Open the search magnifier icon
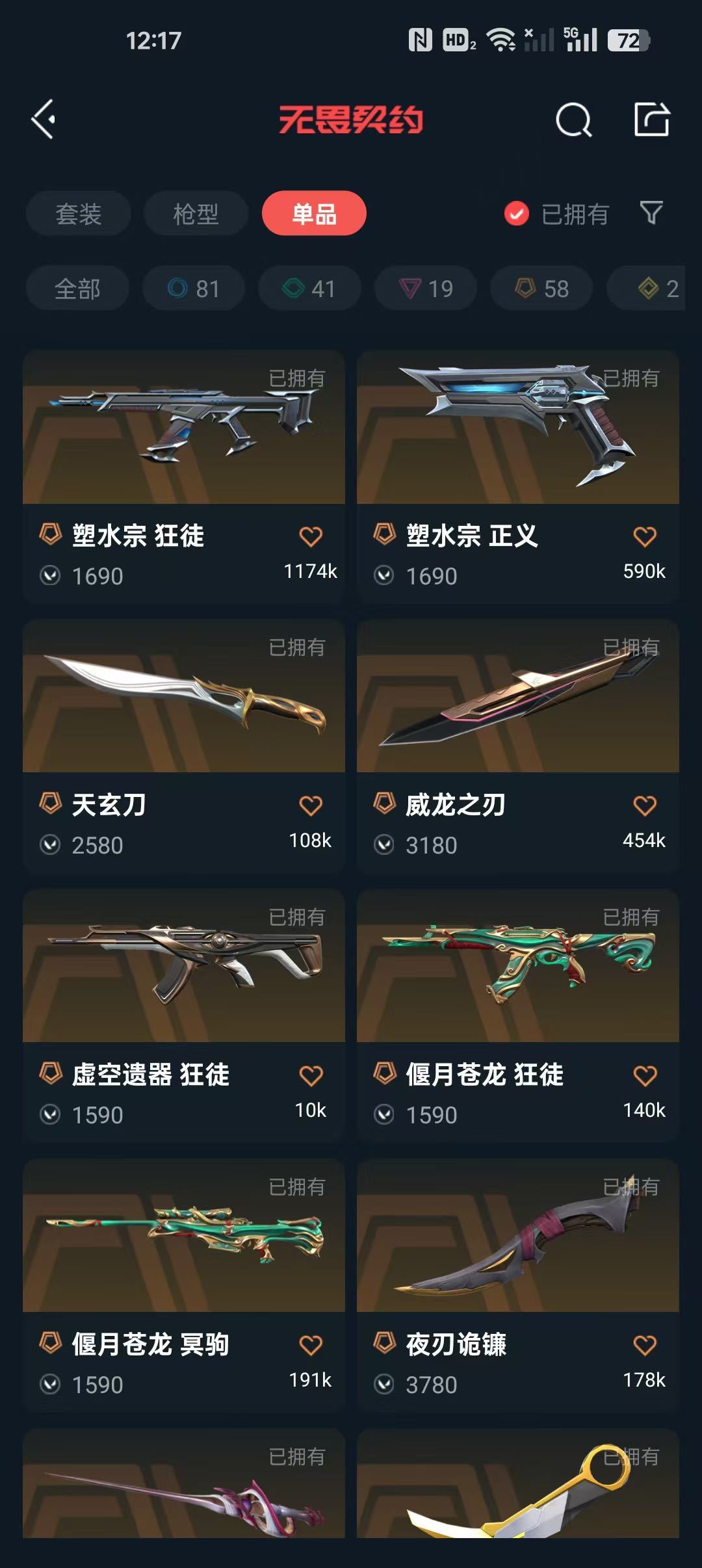The width and height of the screenshot is (702, 1568). point(573,120)
